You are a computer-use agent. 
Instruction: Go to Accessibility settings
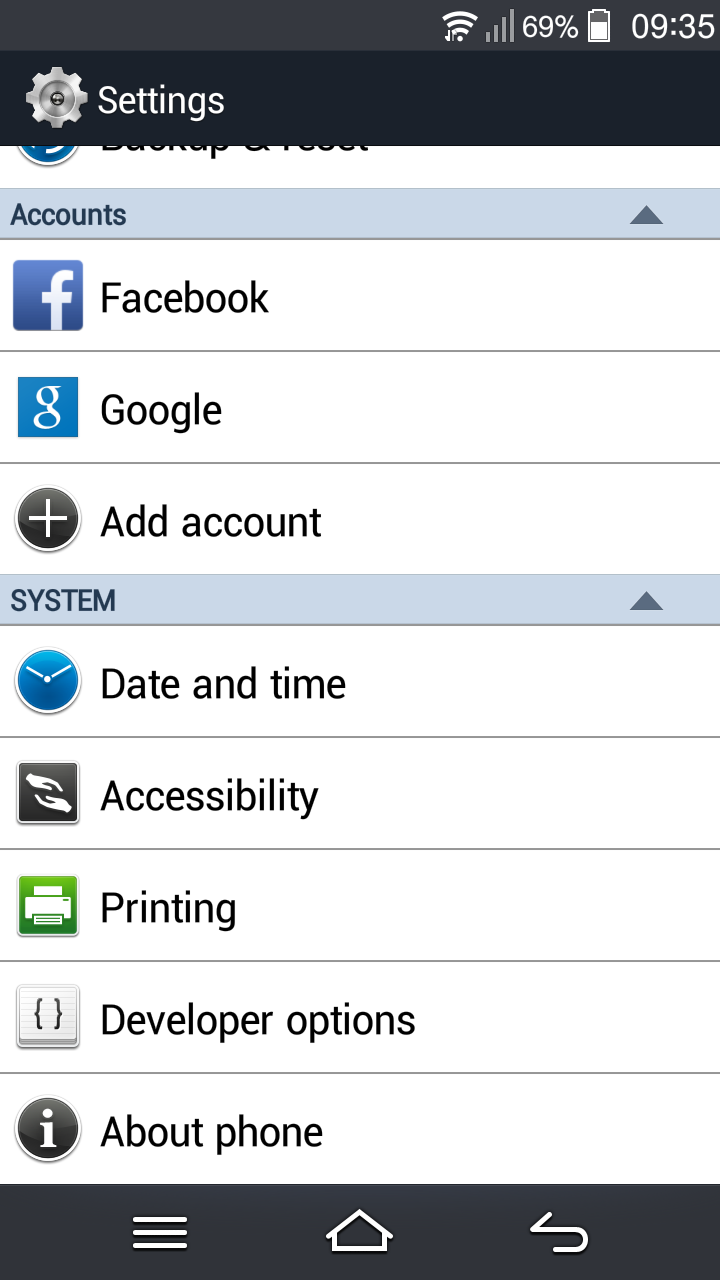point(360,794)
